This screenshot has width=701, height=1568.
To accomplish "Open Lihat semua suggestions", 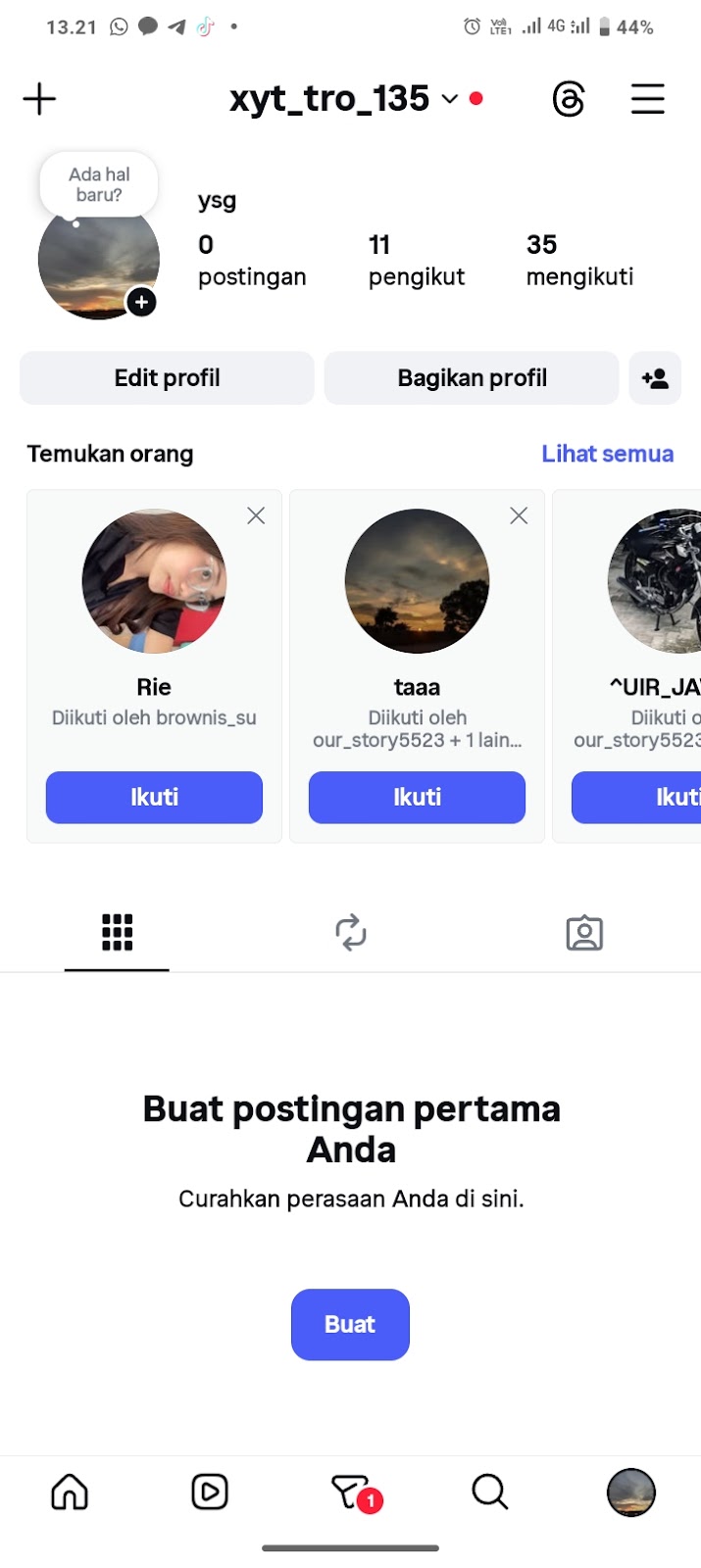I will click(607, 454).
